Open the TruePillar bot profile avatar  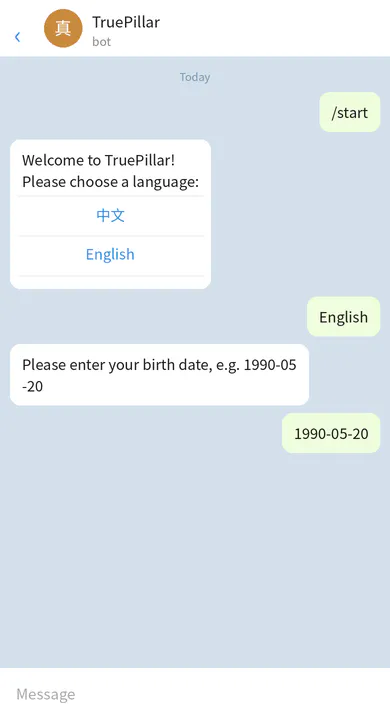(x=63, y=28)
